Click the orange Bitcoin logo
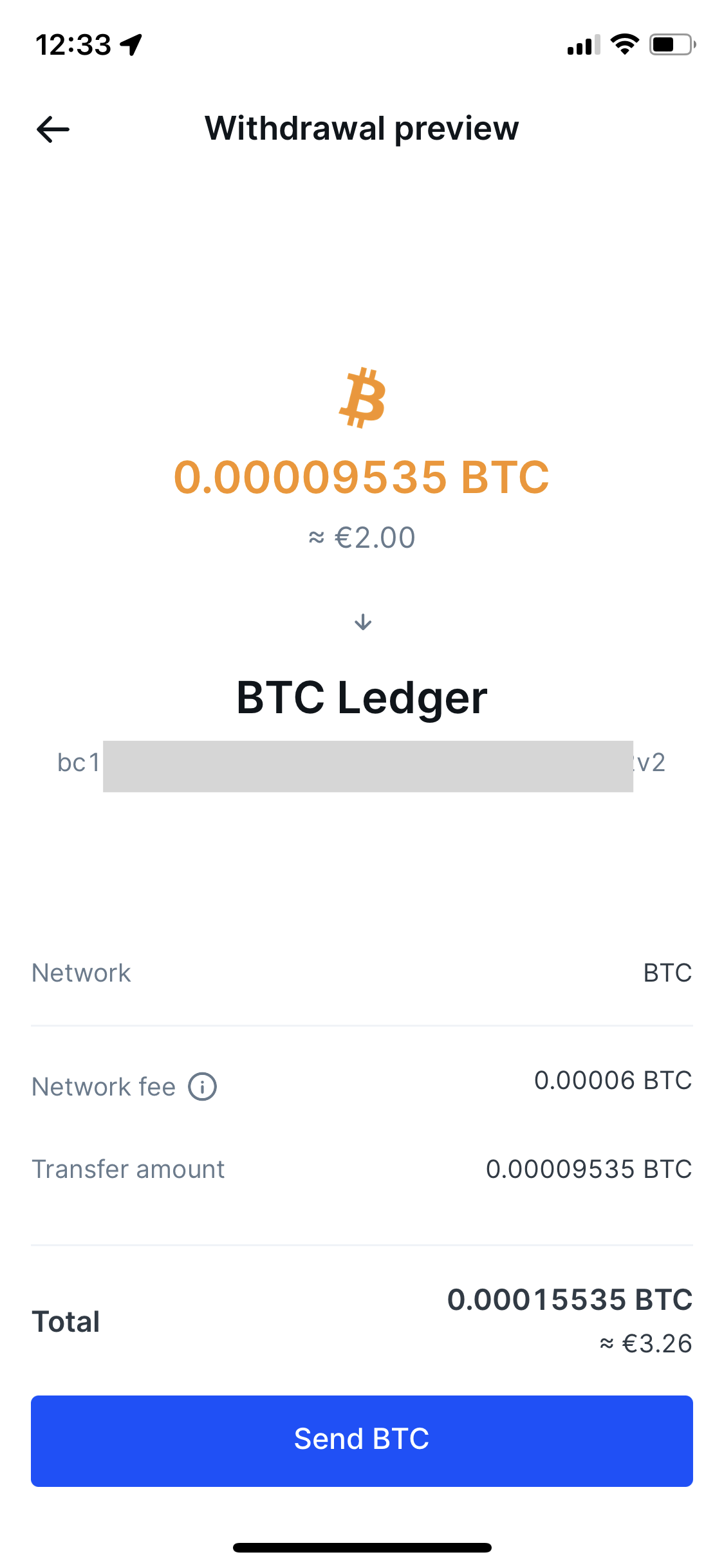This screenshot has width=724, height=1568. [363, 399]
